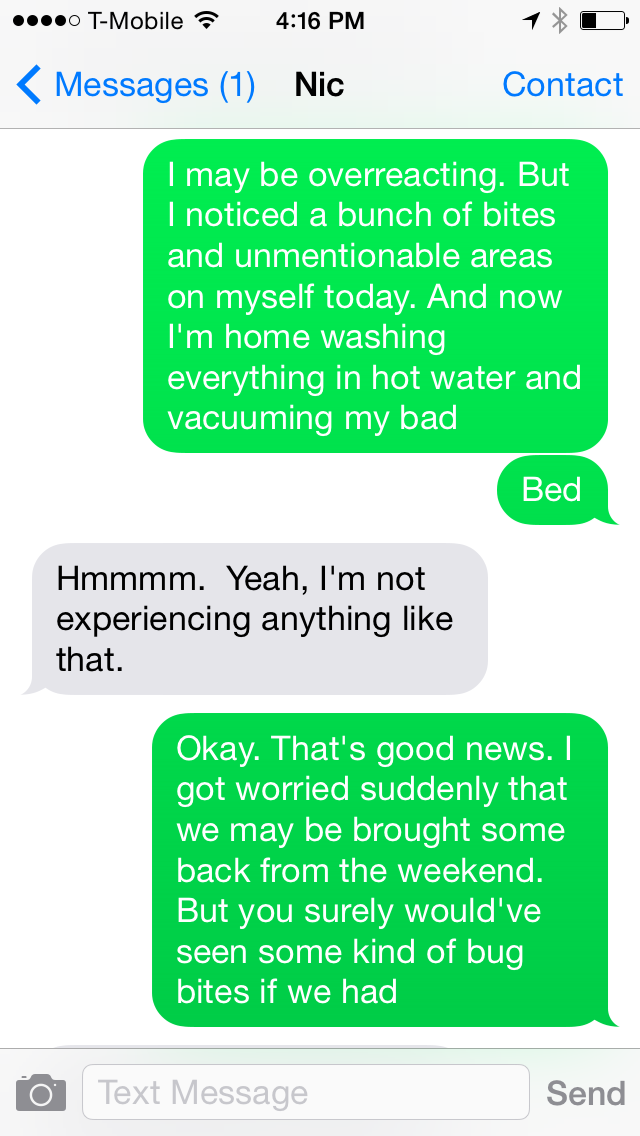Screen dimensions: 640x1136
Task: Go back to Messages list
Action: pos(135,86)
